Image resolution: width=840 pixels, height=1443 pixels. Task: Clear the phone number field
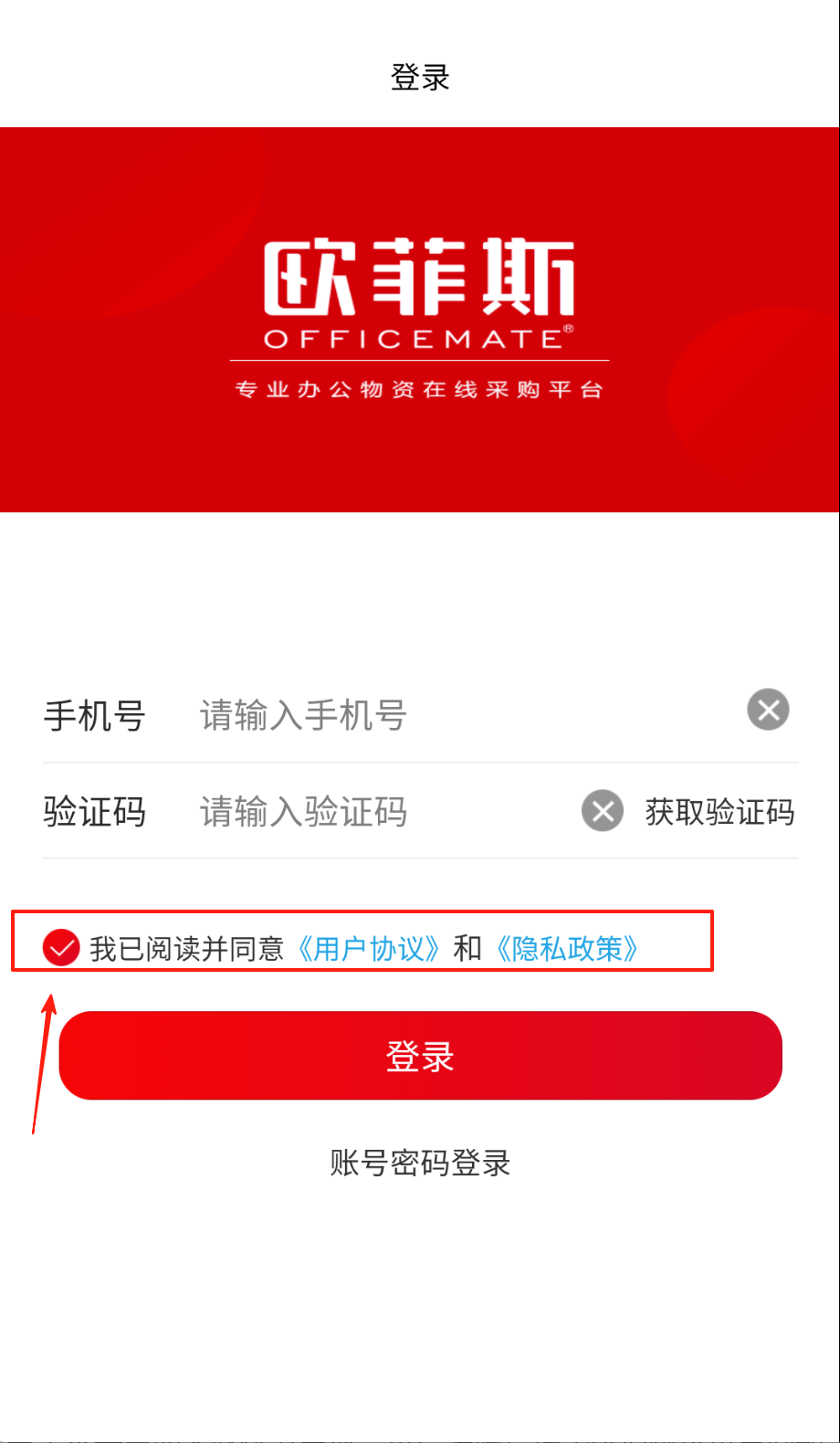[768, 710]
